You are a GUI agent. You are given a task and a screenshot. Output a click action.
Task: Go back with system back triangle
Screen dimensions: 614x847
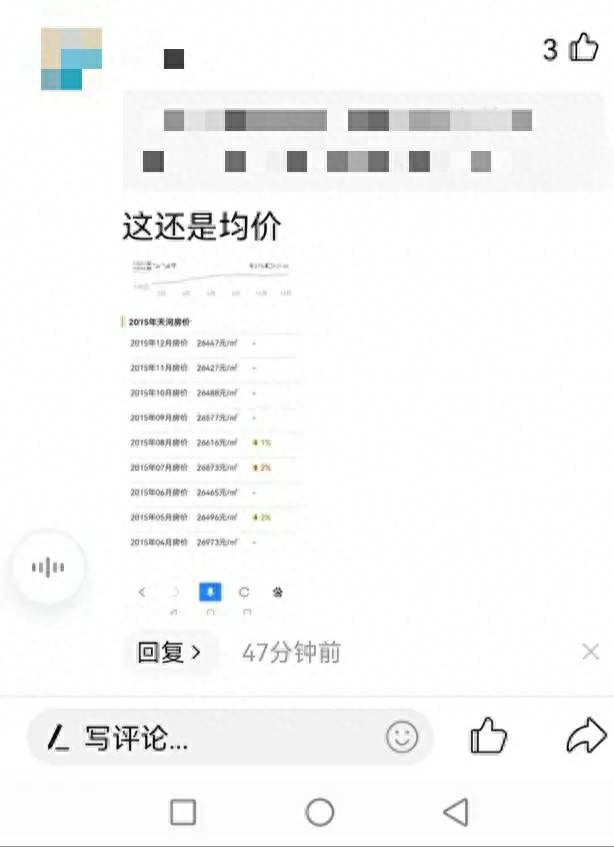tap(456, 812)
